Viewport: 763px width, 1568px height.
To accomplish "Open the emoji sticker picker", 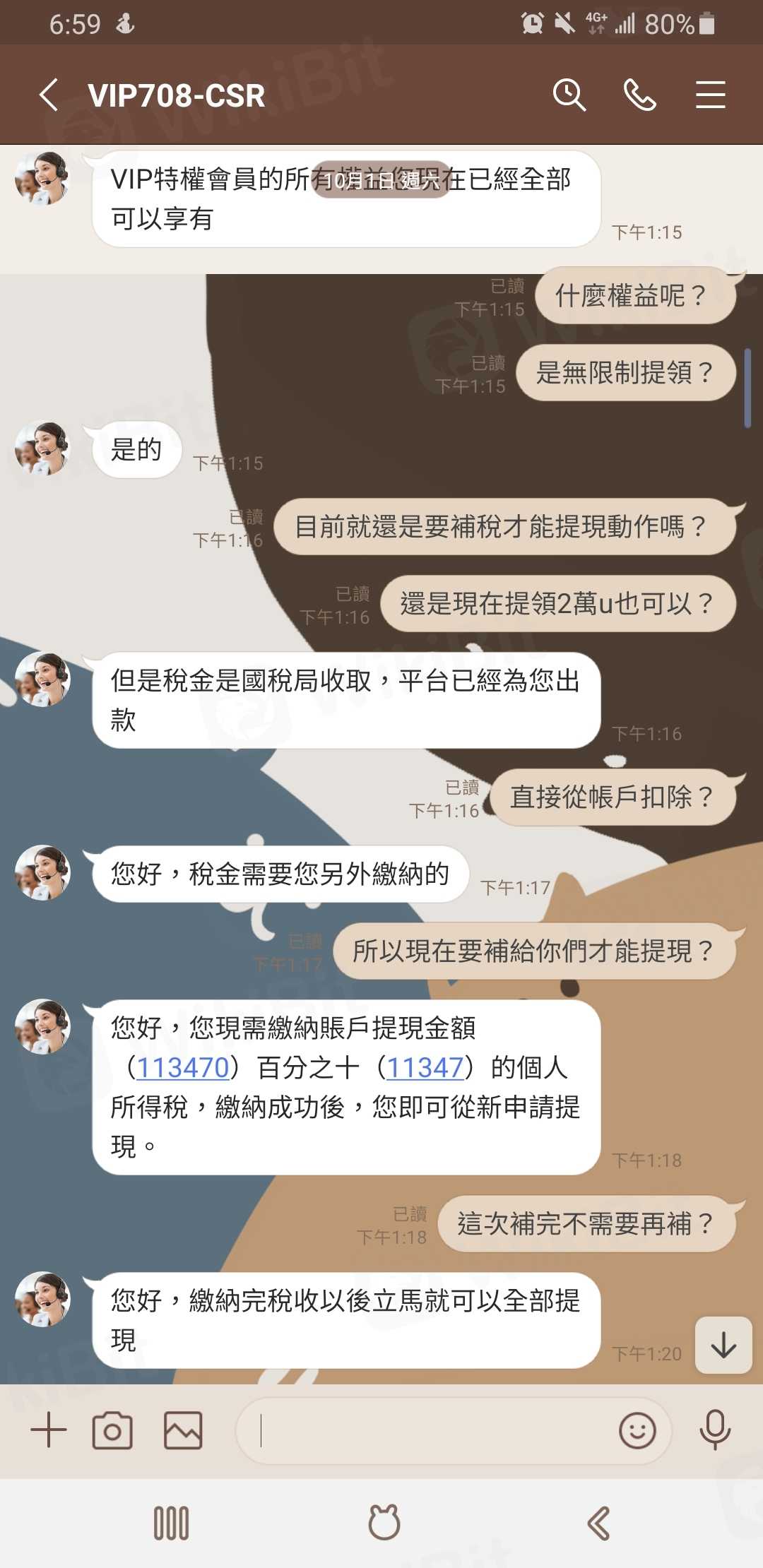I will point(637,1430).
